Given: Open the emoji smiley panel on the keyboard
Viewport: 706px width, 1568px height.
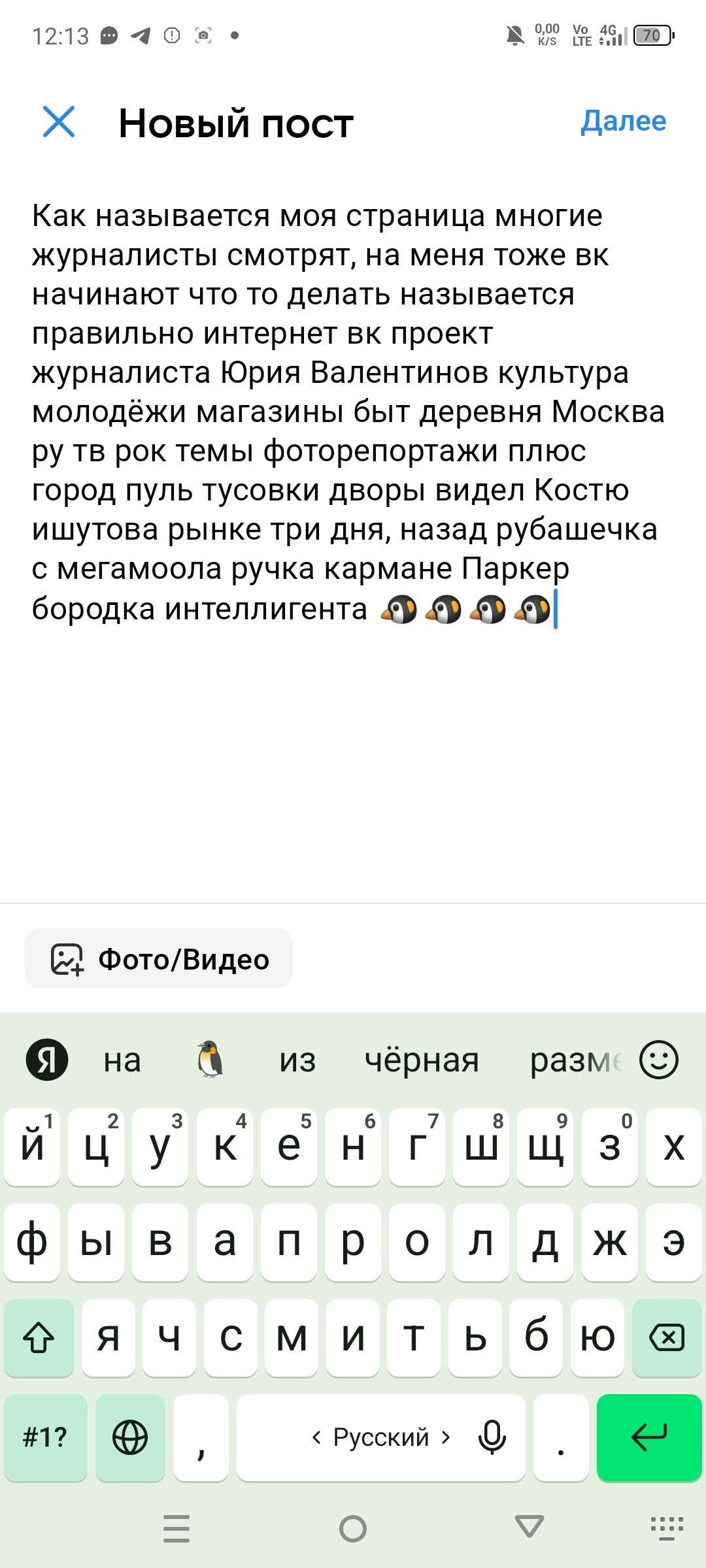Looking at the screenshot, I should pyautogui.click(x=658, y=1059).
